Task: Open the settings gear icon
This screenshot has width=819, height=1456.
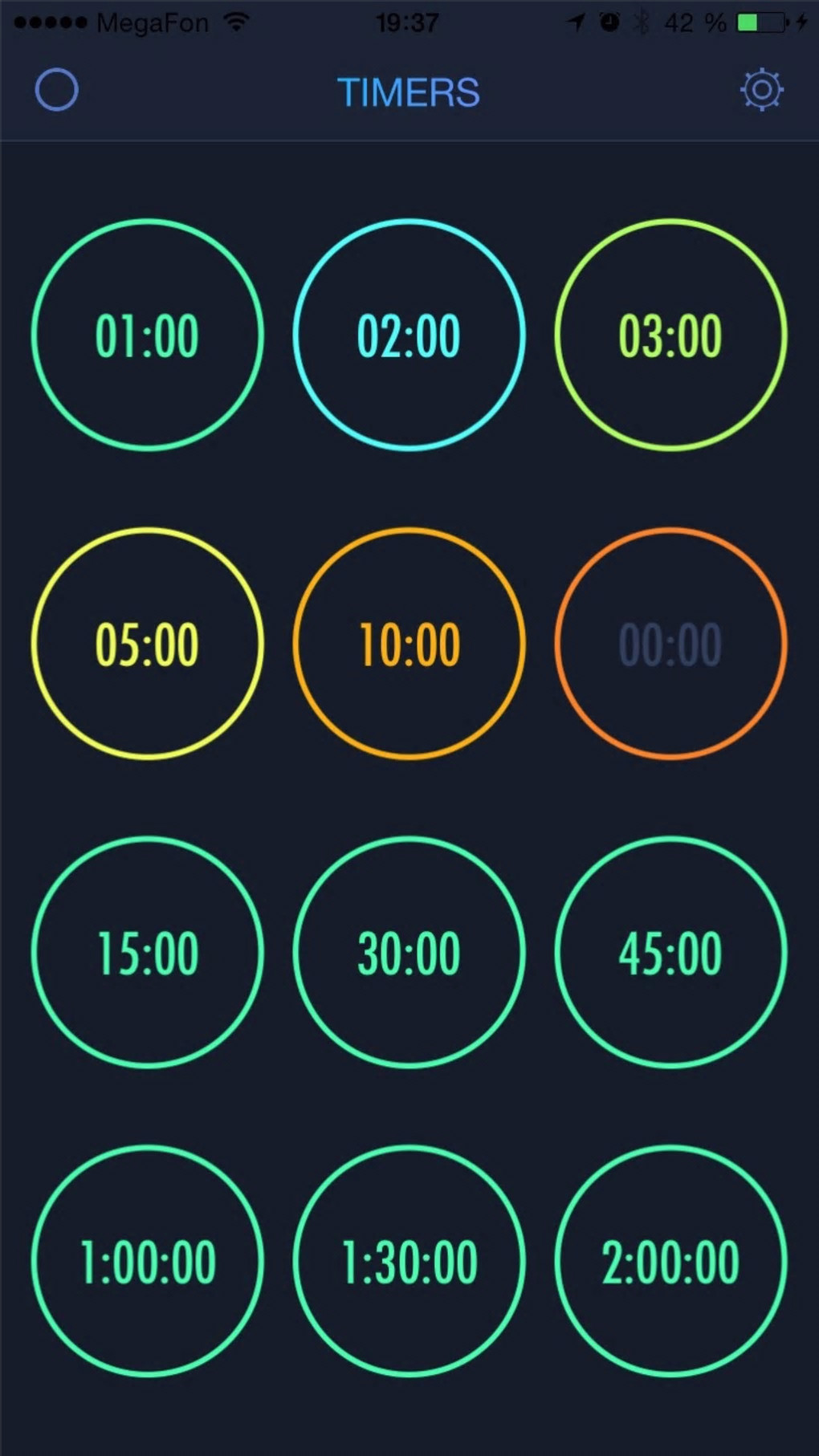Action: click(x=761, y=90)
